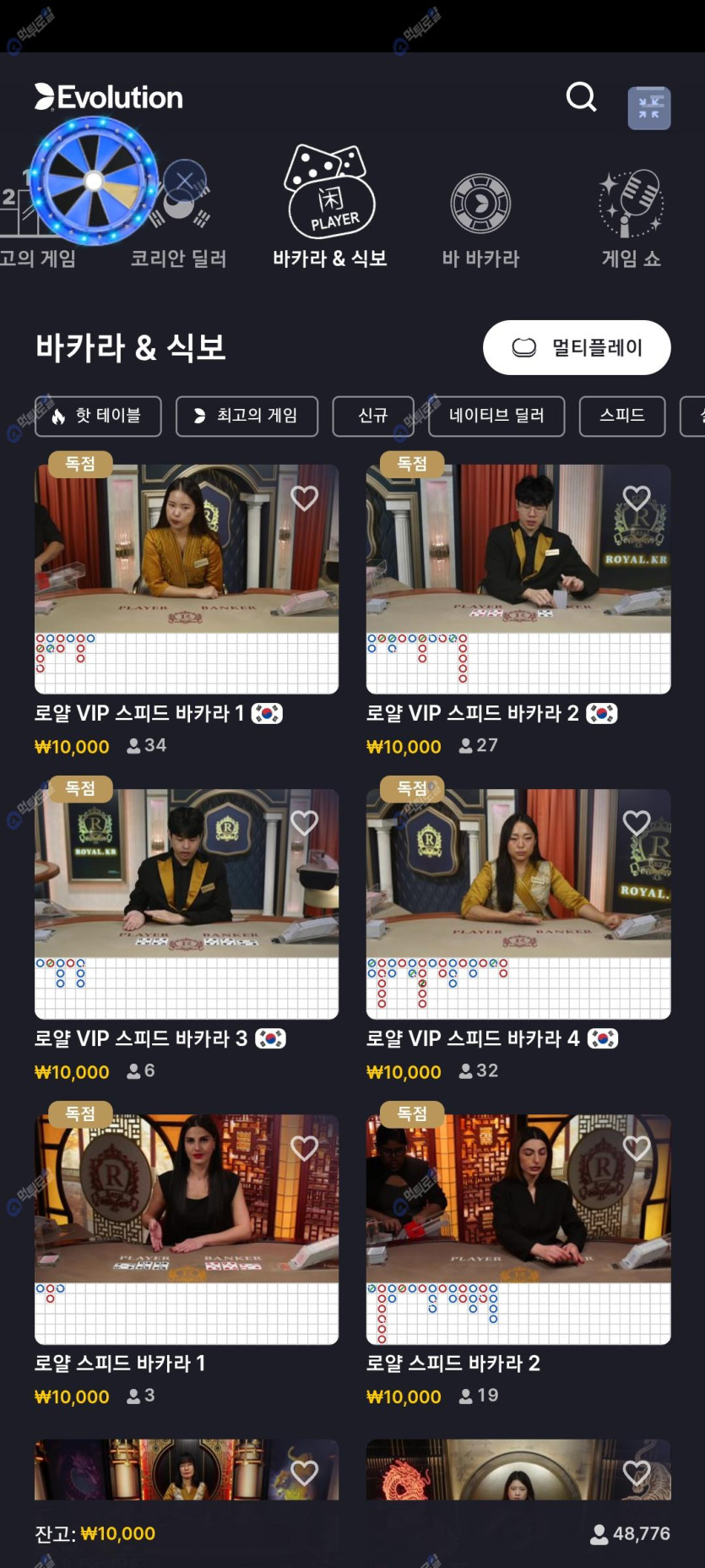Open 멀티플레이 mode
Screen dimensions: 705x1568
[x=577, y=347]
